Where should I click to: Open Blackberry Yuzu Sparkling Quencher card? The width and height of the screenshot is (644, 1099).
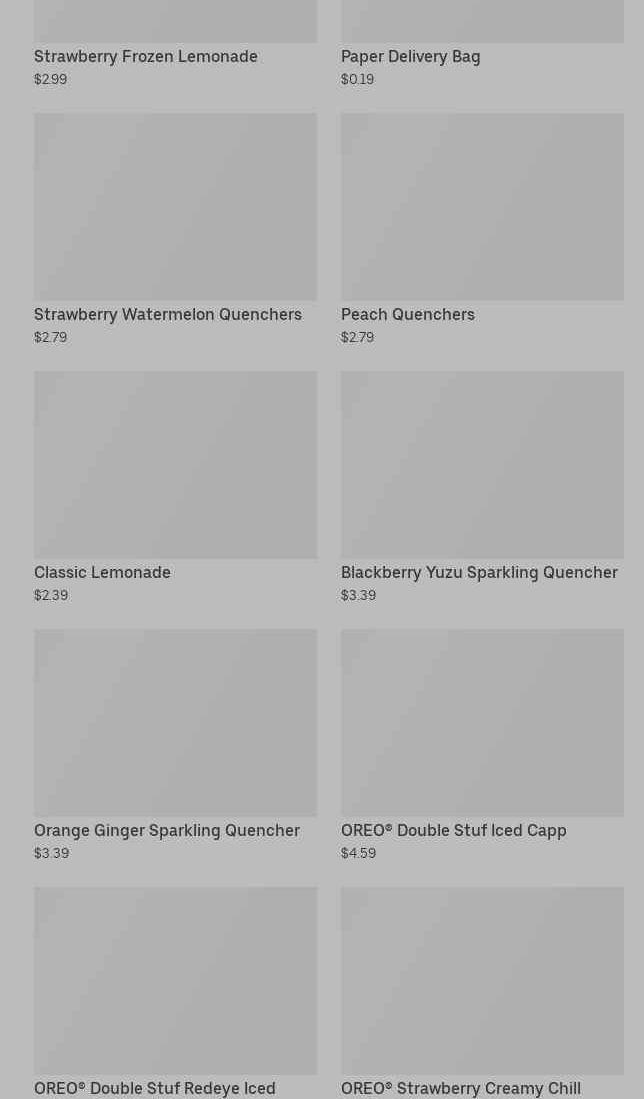(482, 487)
